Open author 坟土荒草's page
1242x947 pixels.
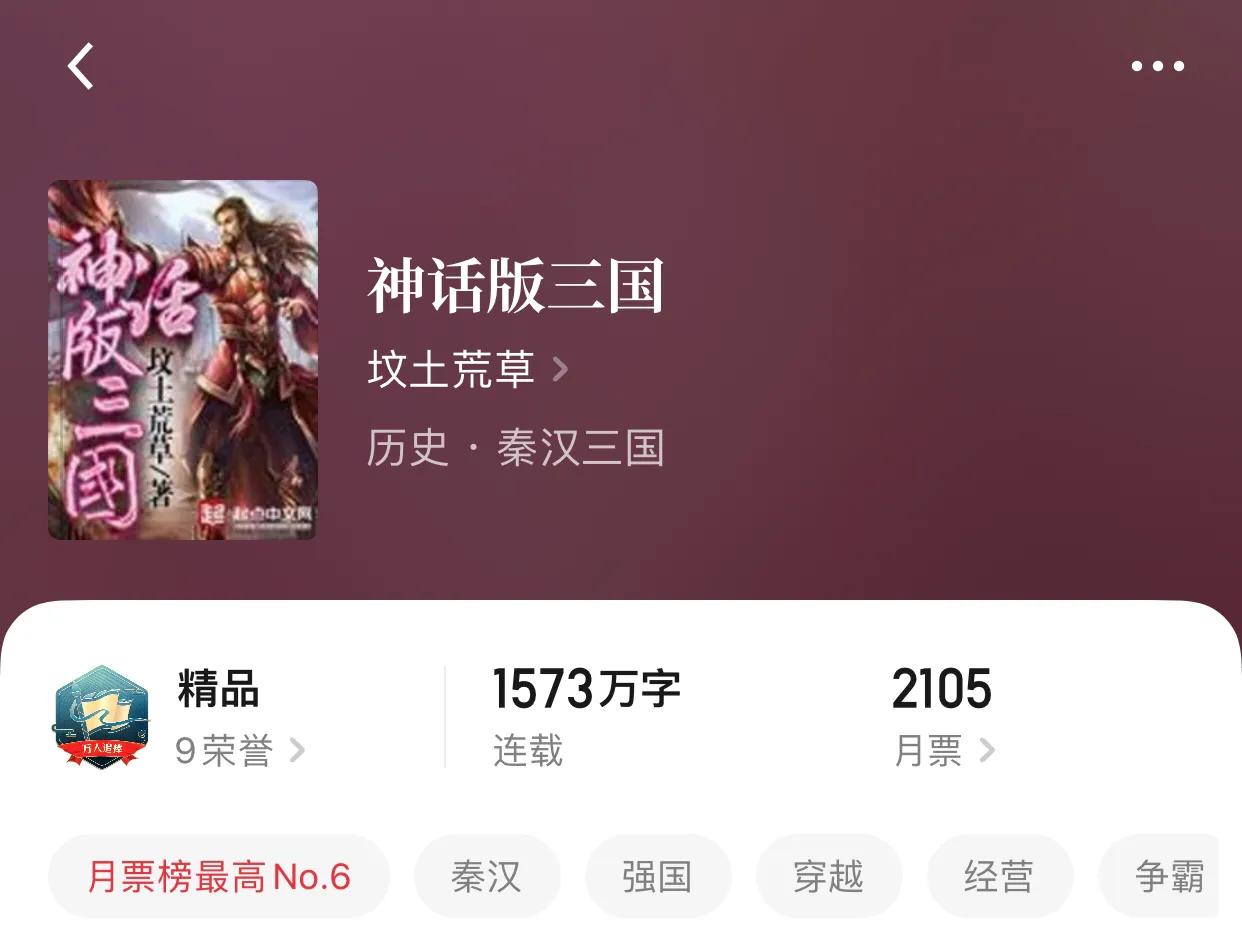click(467, 370)
